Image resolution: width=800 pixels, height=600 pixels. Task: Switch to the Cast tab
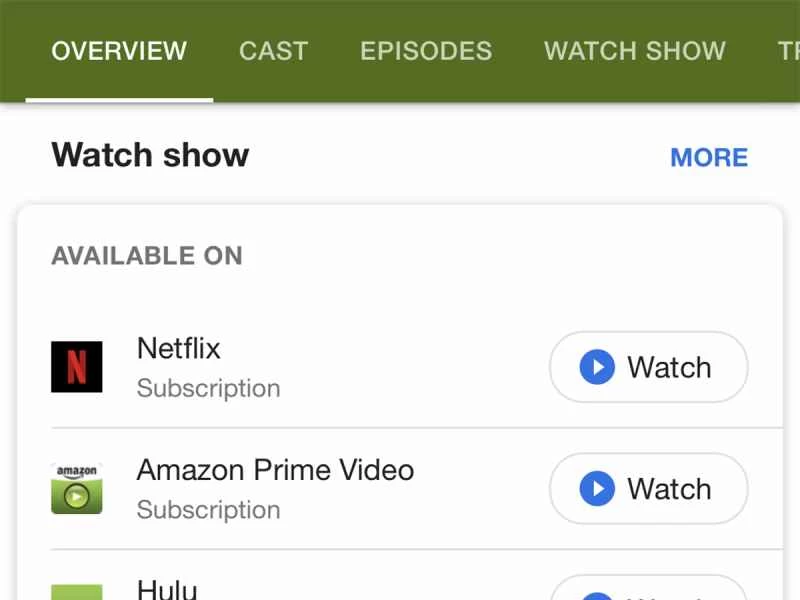tap(273, 51)
